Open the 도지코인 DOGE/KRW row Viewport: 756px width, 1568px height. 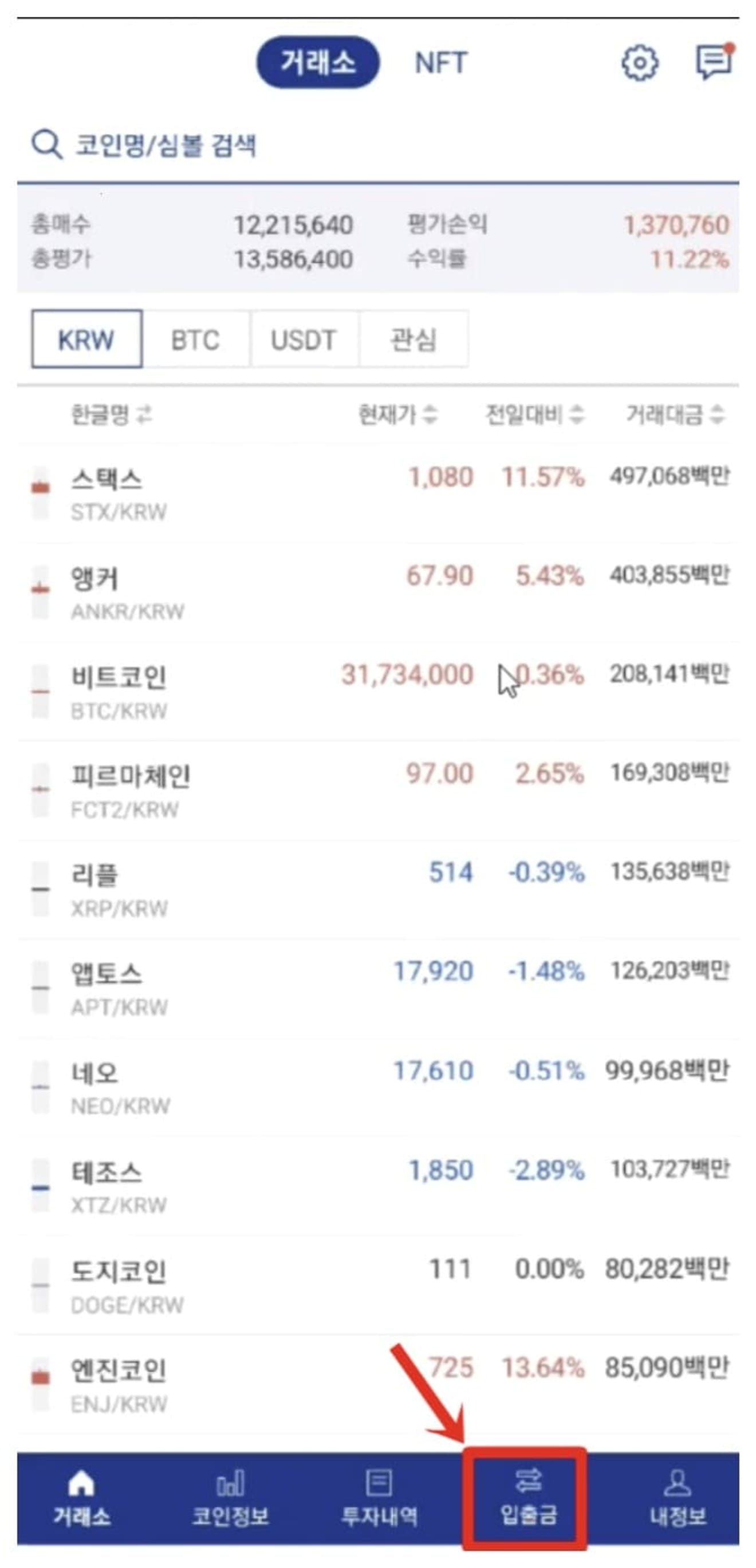377,1286
